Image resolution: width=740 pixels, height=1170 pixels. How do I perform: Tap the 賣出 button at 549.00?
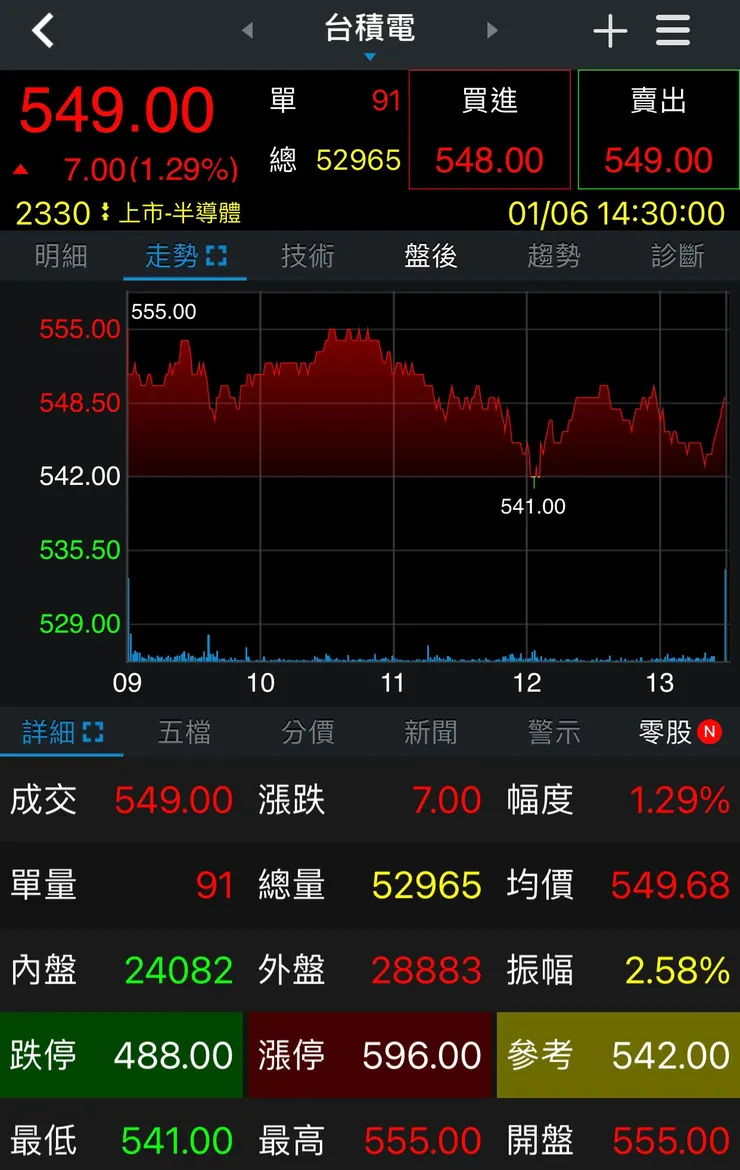658,130
